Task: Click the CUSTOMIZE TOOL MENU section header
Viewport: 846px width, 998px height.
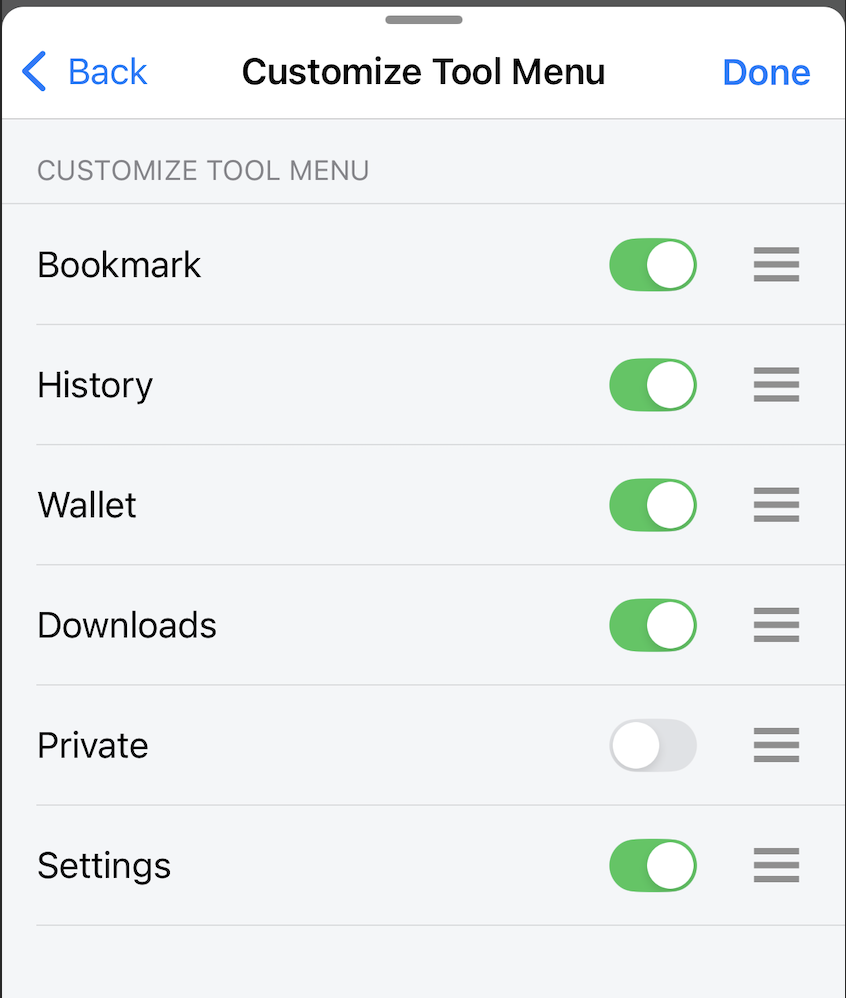Action: pos(203,170)
